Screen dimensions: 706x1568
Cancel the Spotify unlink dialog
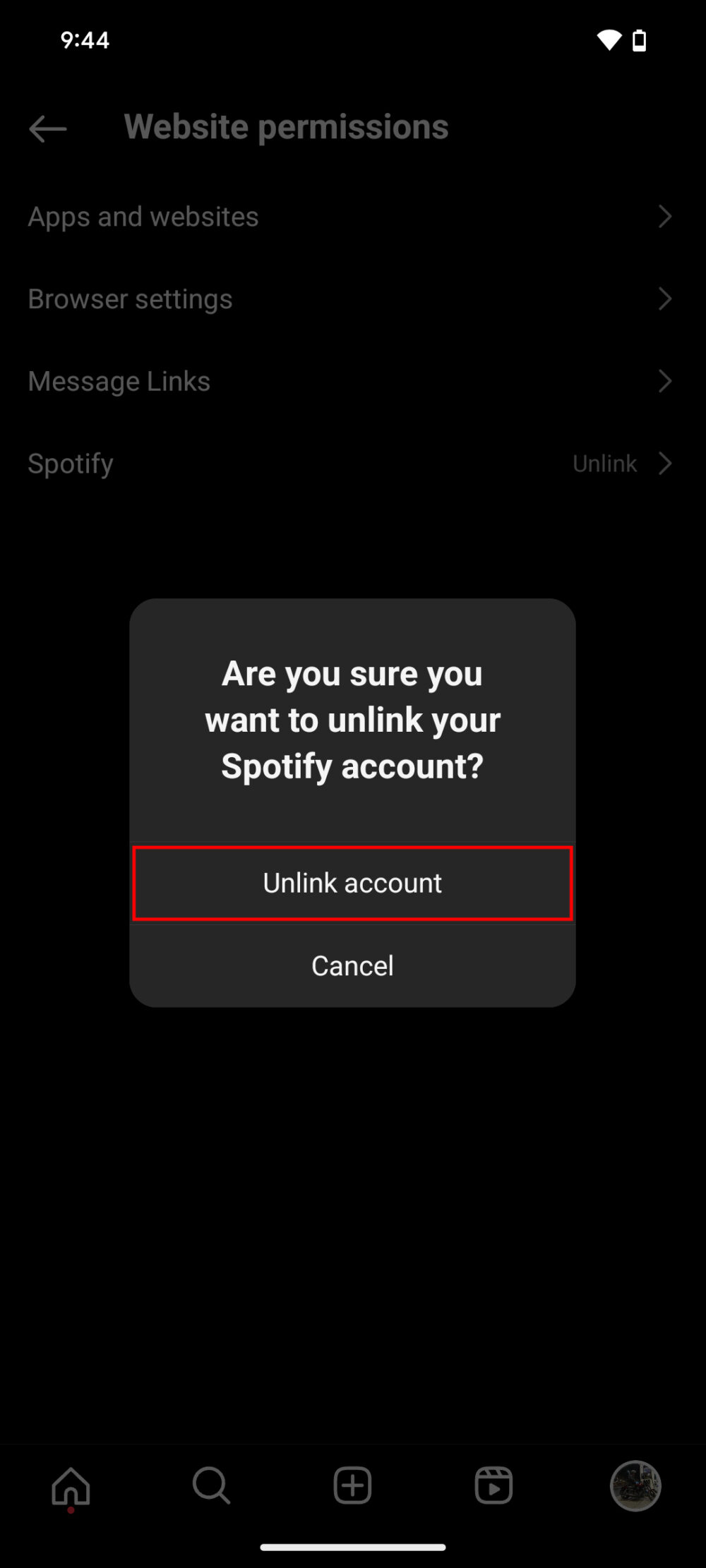(x=352, y=965)
